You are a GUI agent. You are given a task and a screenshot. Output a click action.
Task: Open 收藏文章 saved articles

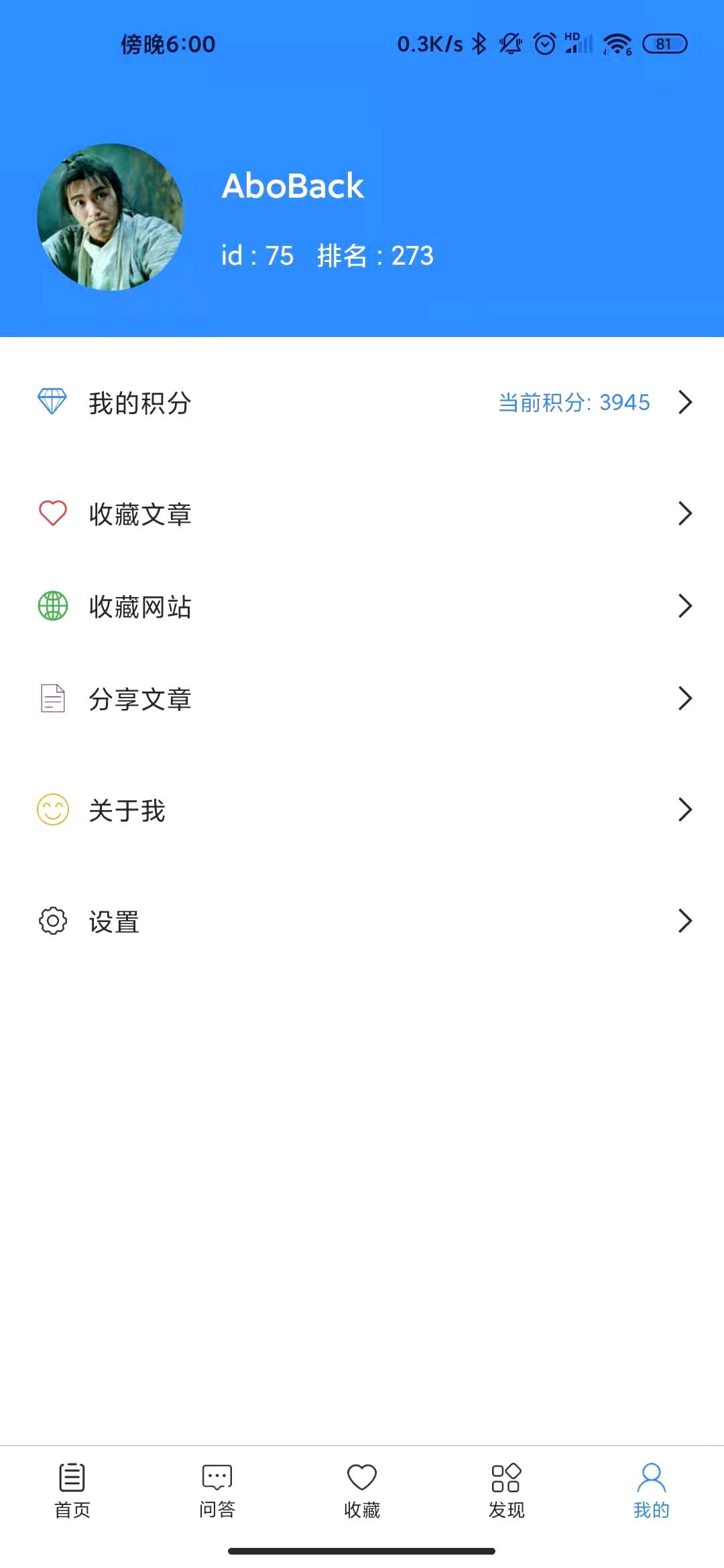click(x=362, y=514)
